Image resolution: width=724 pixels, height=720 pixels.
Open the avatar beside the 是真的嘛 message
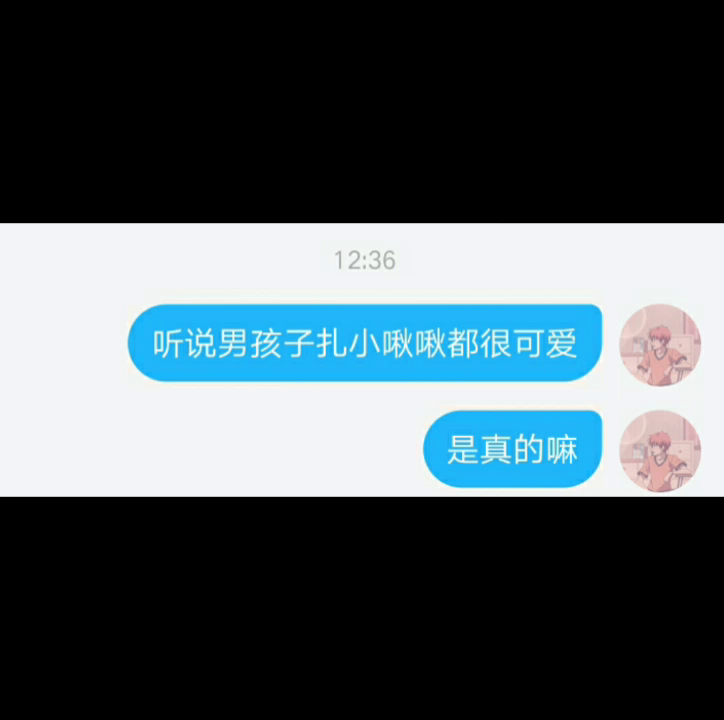coord(660,451)
